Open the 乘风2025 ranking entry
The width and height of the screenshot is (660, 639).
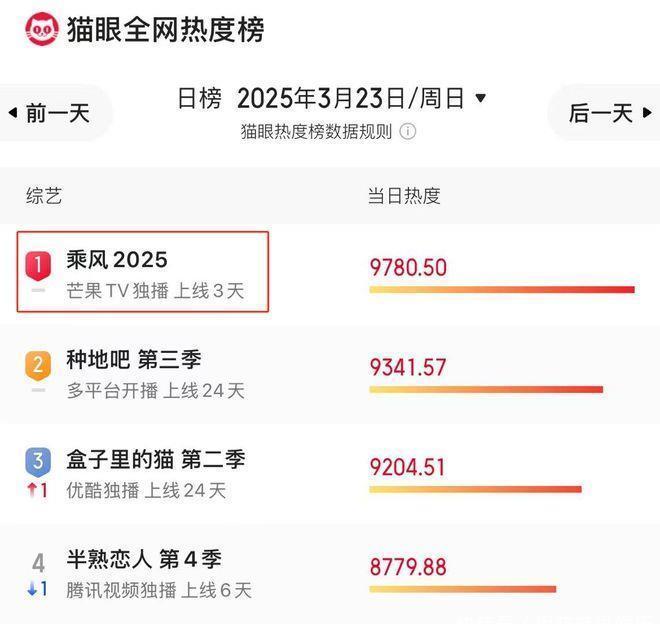click(330, 272)
